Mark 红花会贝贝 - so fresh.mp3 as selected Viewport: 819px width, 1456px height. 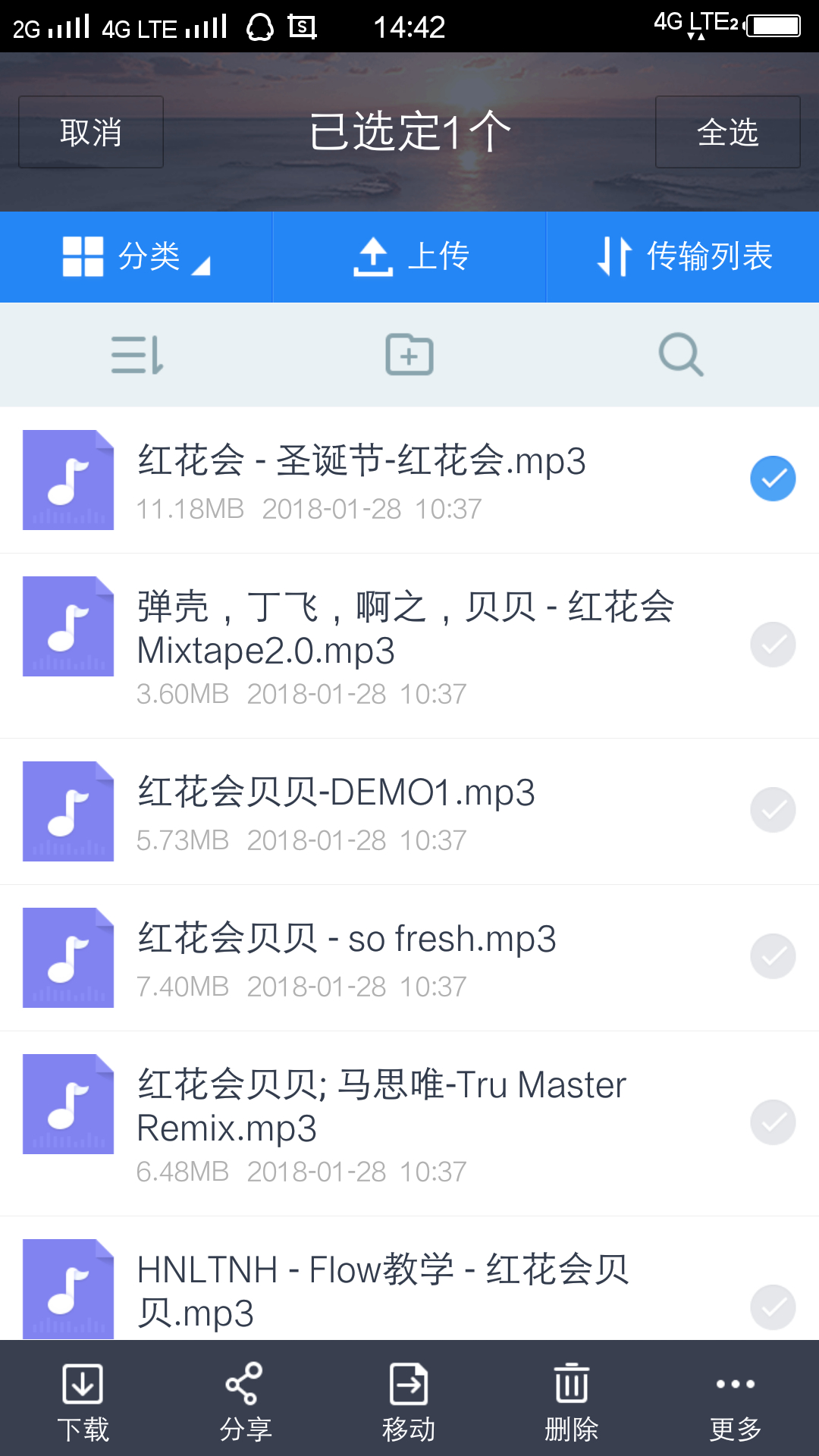coord(773,956)
